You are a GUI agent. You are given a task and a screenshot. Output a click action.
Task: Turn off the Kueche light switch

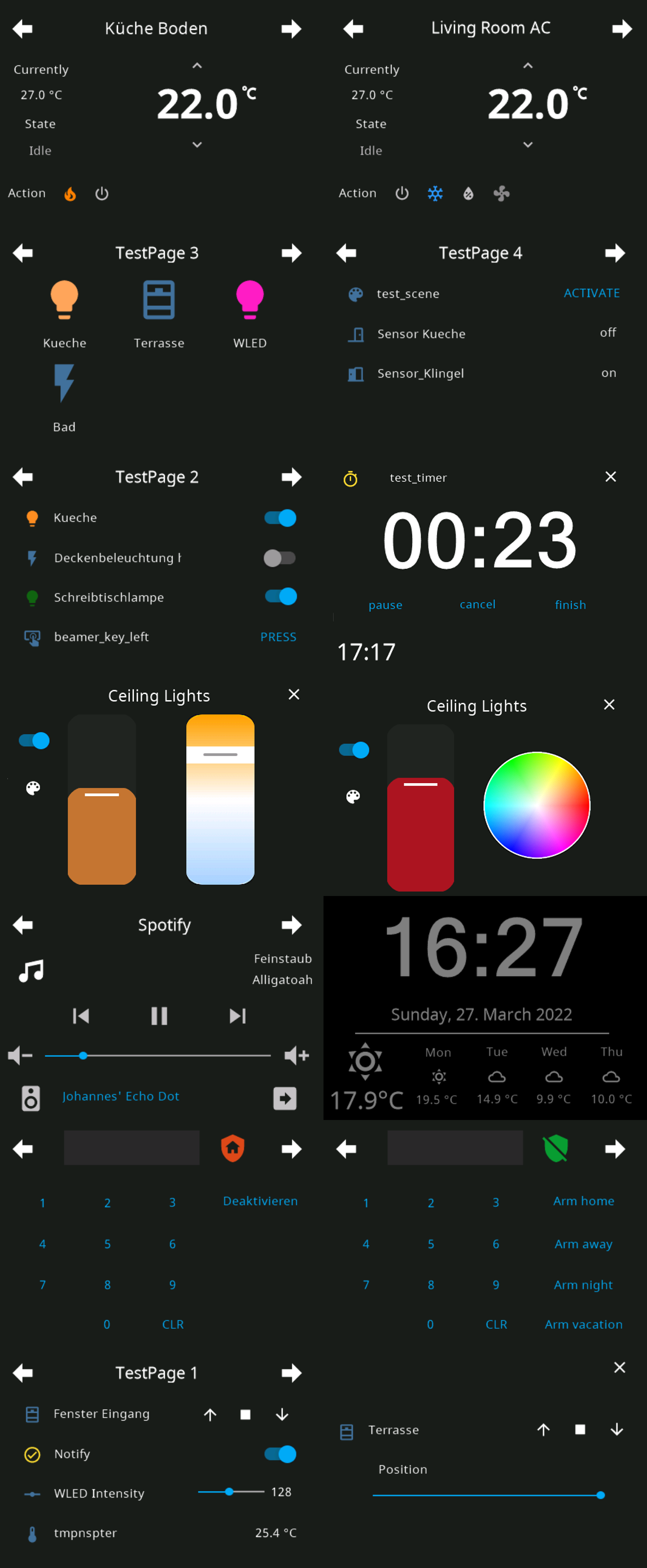280,518
